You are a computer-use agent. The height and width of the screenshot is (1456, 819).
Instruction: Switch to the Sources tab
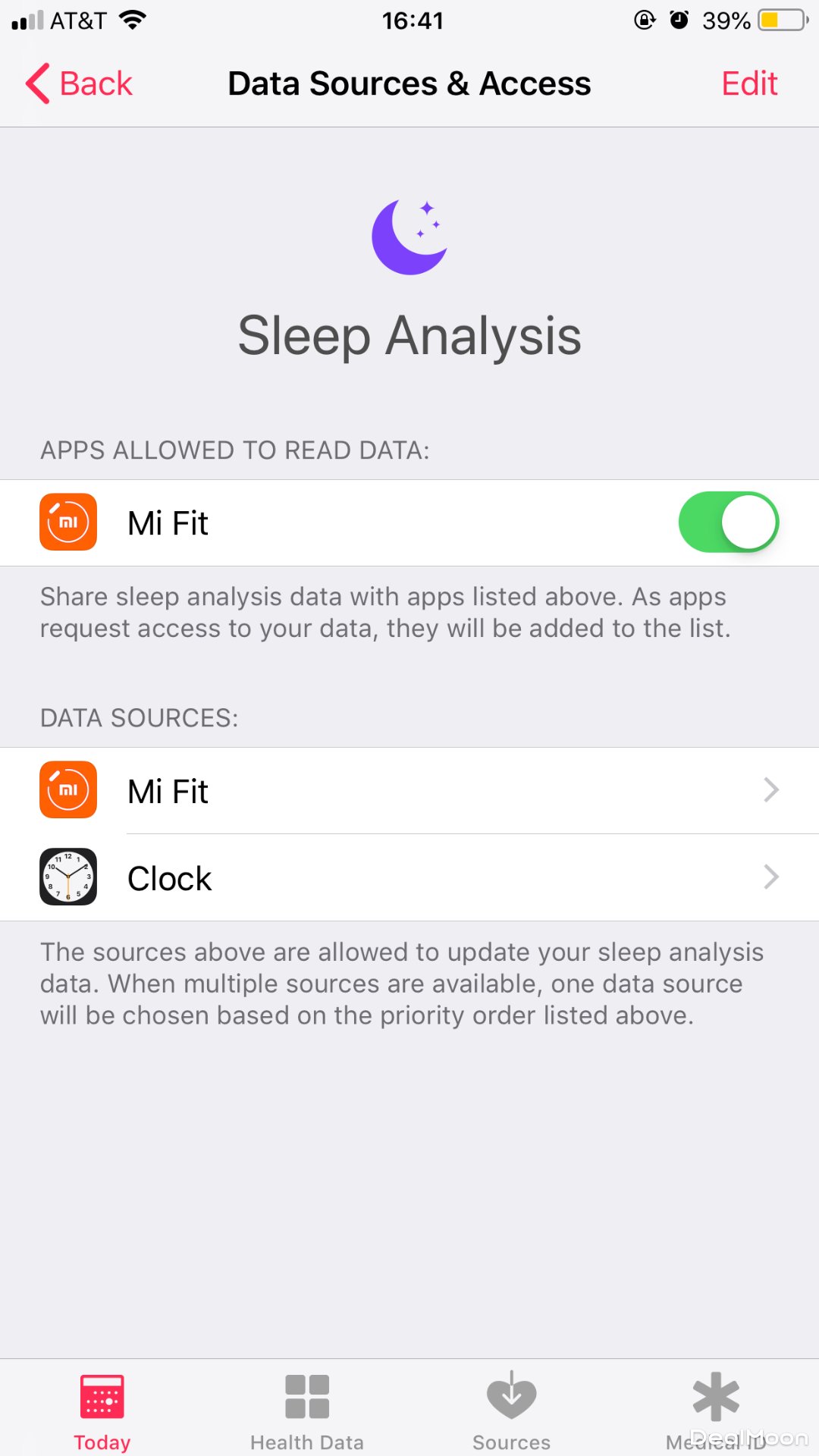(512, 1410)
